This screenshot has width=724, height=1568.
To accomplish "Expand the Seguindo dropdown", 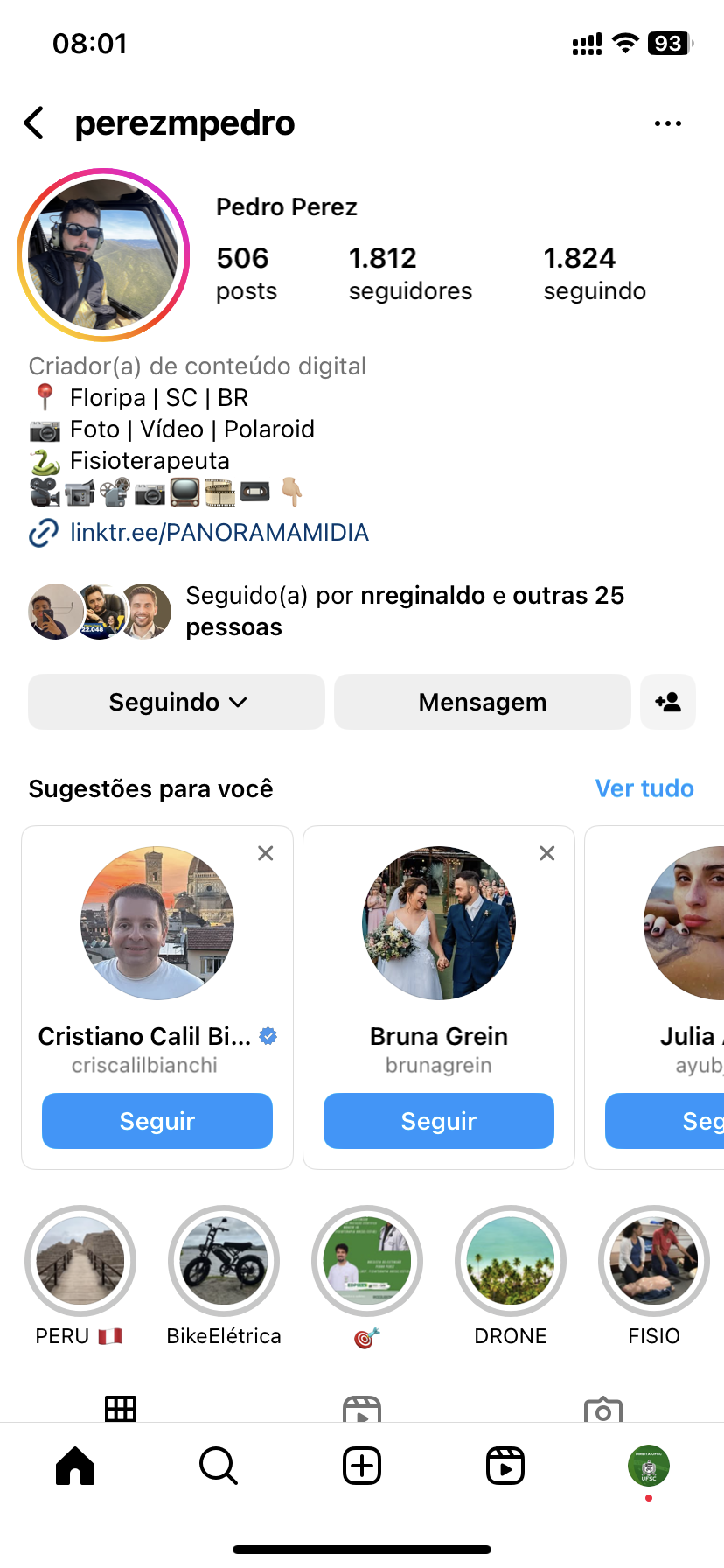I will [177, 702].
